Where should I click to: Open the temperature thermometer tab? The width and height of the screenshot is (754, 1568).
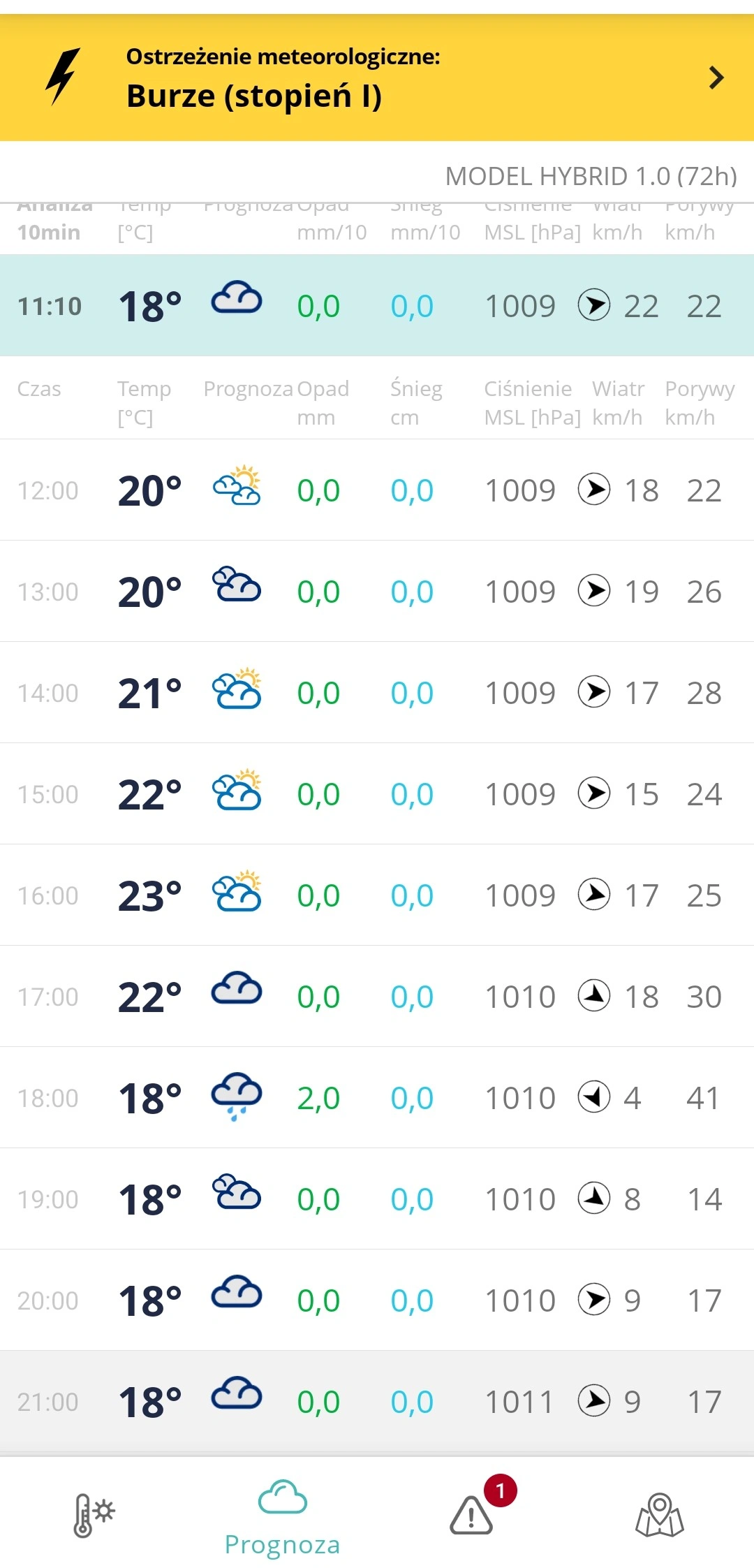click(94, 1515)
